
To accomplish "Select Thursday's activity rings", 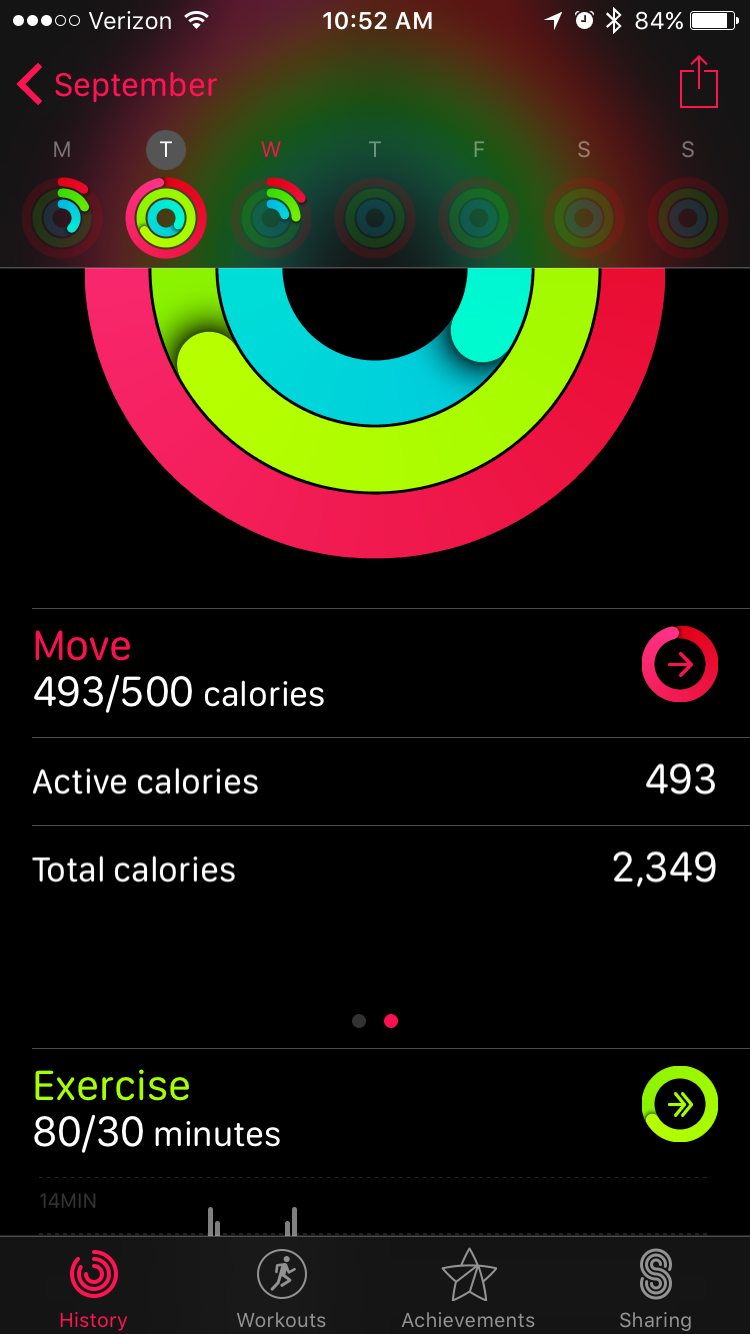I will point(375,218).
